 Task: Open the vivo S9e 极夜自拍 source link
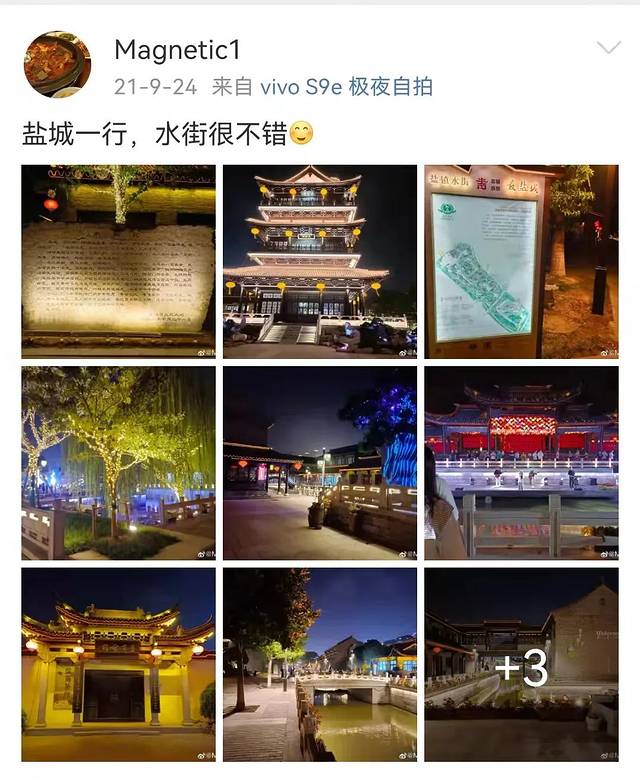click(346, 87)
